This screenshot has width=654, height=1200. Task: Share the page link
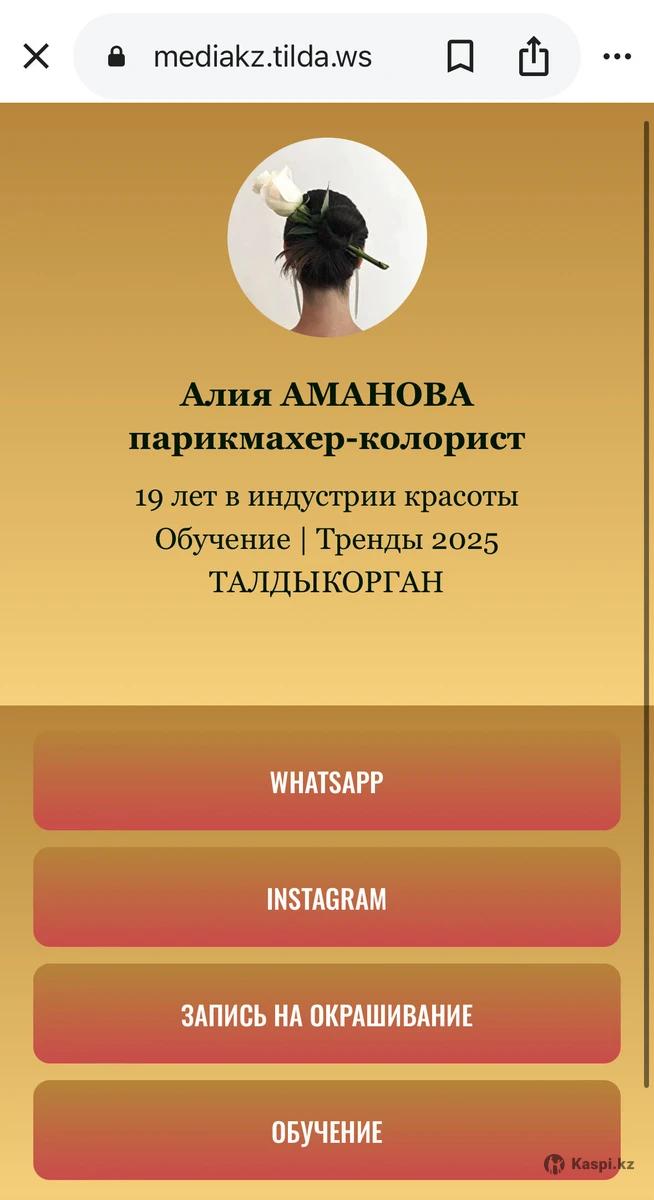[x=534, y=57]
